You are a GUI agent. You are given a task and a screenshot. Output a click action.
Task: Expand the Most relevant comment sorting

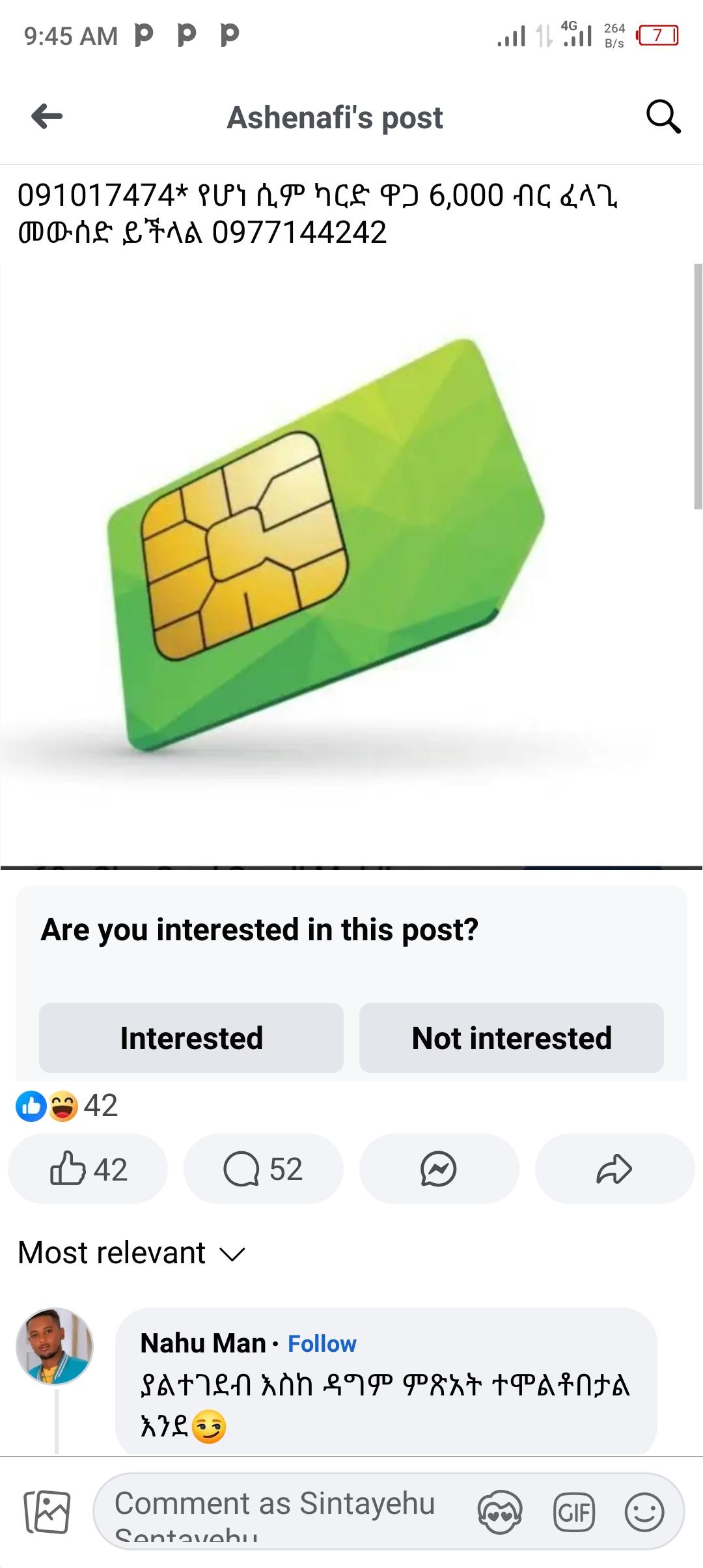(131, 1253)
